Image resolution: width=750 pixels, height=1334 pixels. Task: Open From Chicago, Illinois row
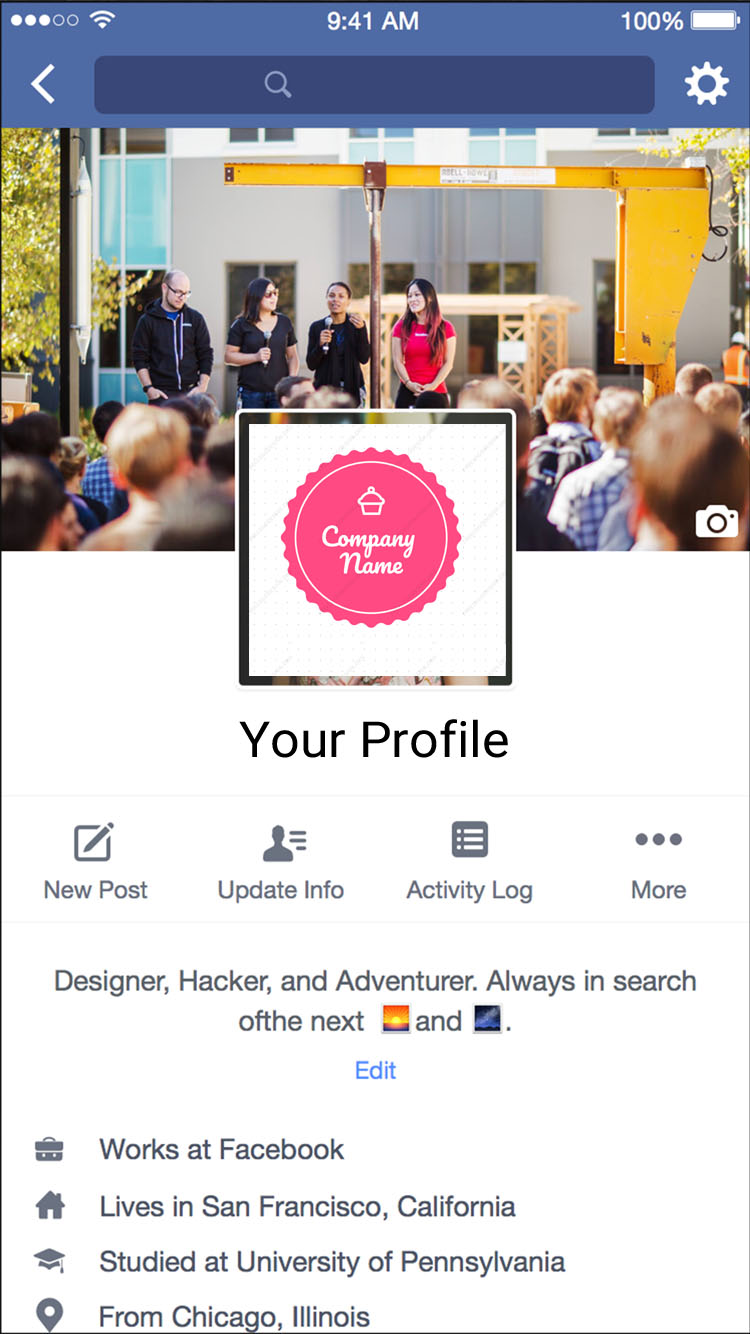pos(234,1316)
